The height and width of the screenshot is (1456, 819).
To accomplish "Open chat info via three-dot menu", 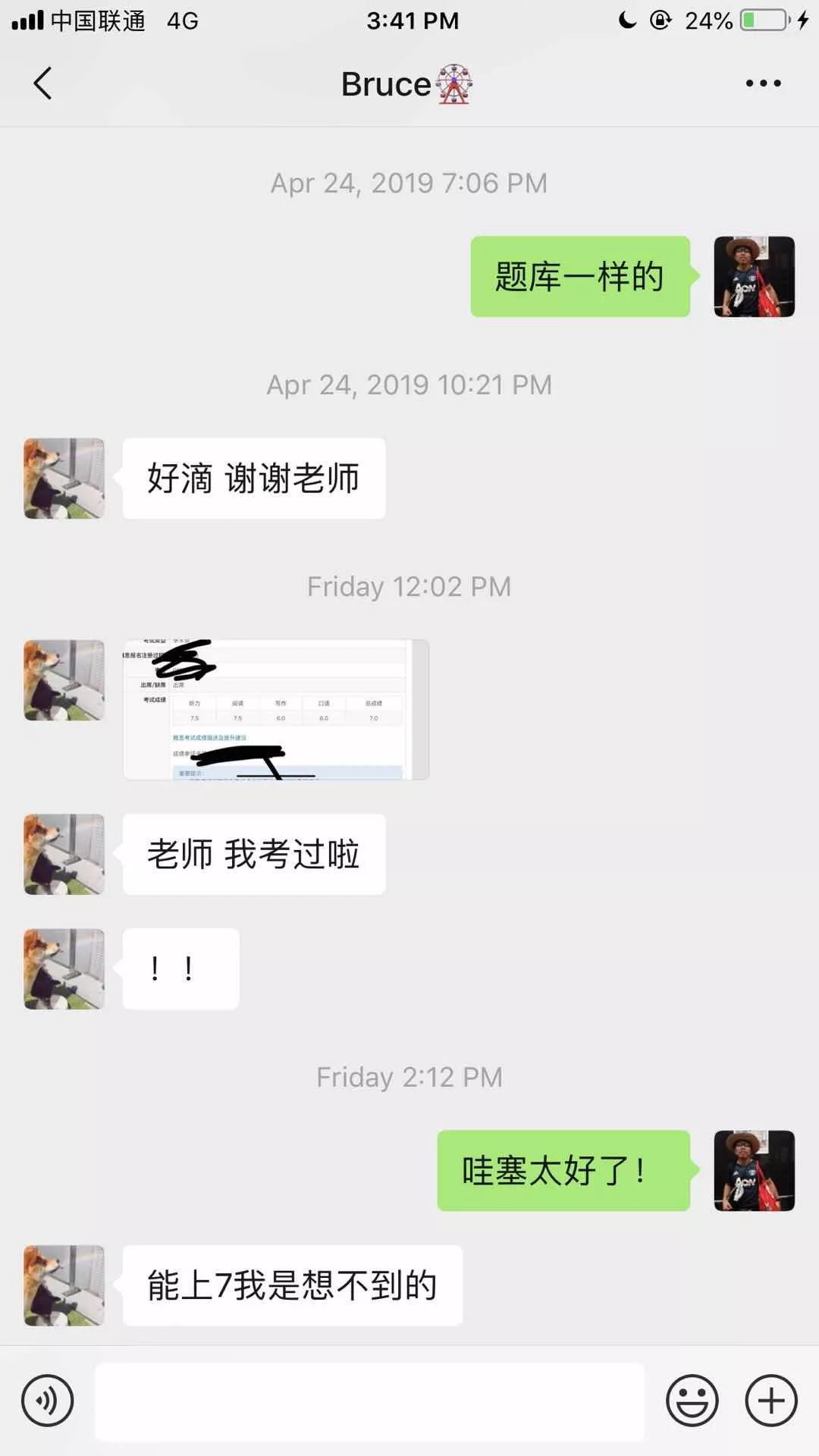I will coord(763,83).
